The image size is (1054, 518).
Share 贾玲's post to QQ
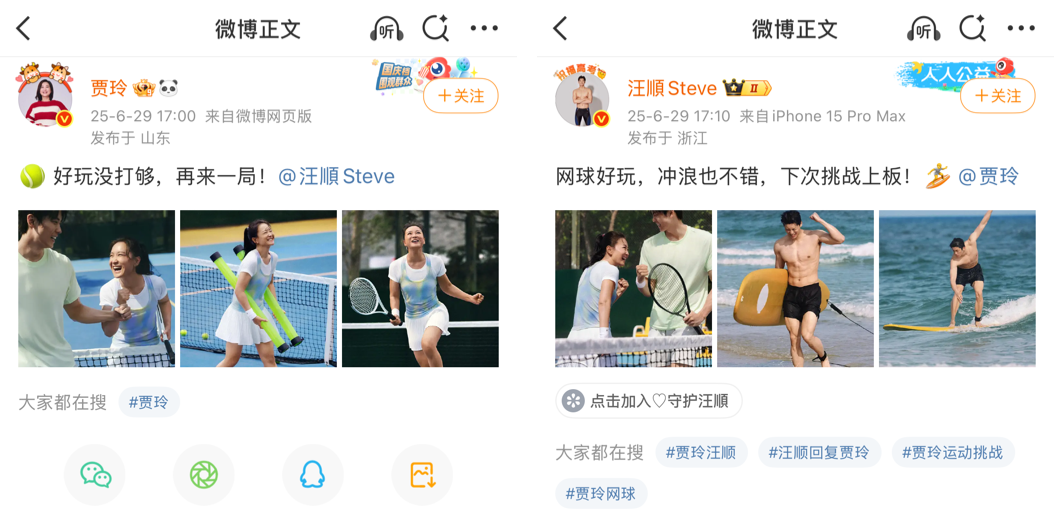[x=312, y=474]
